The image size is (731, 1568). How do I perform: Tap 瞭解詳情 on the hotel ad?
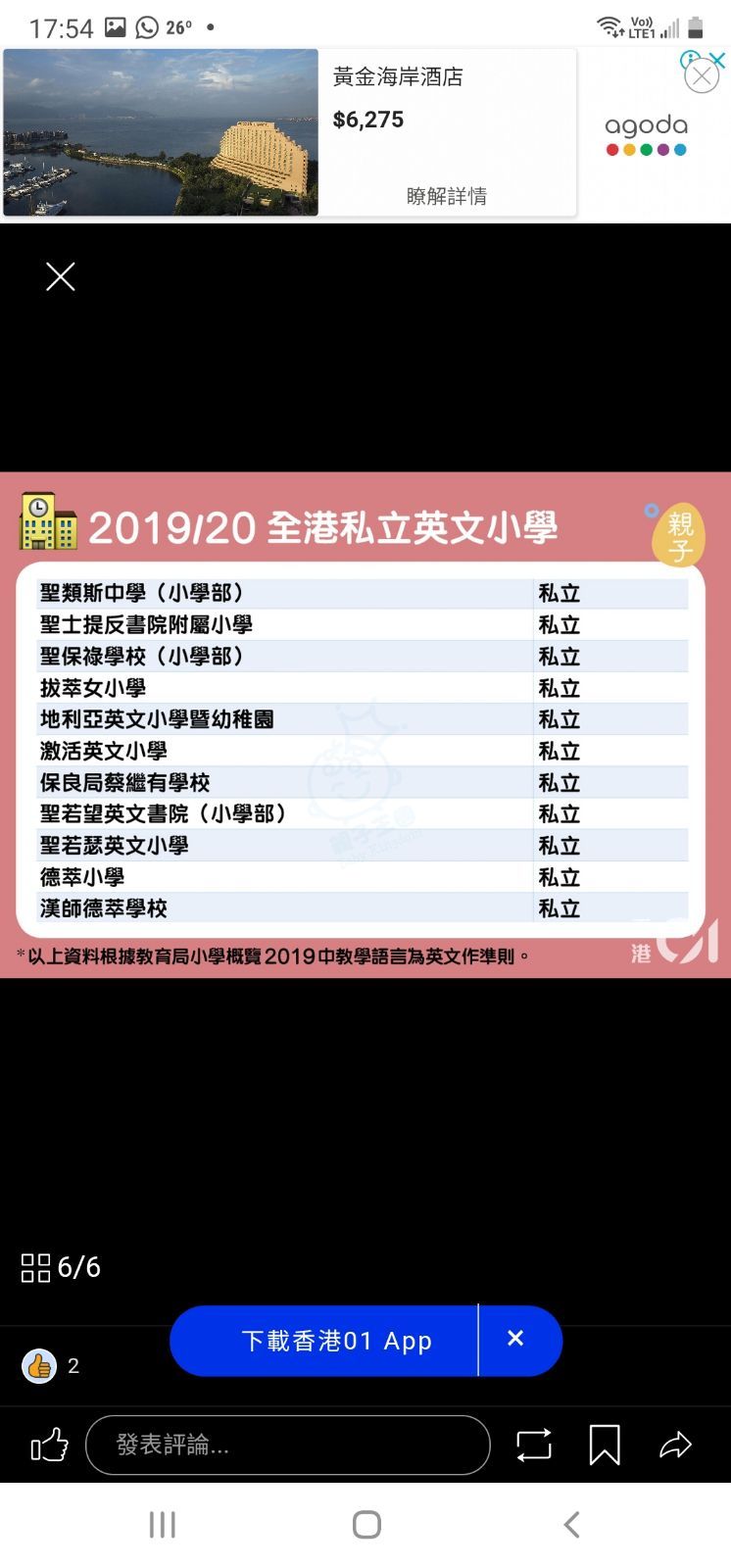coord(446,196)
